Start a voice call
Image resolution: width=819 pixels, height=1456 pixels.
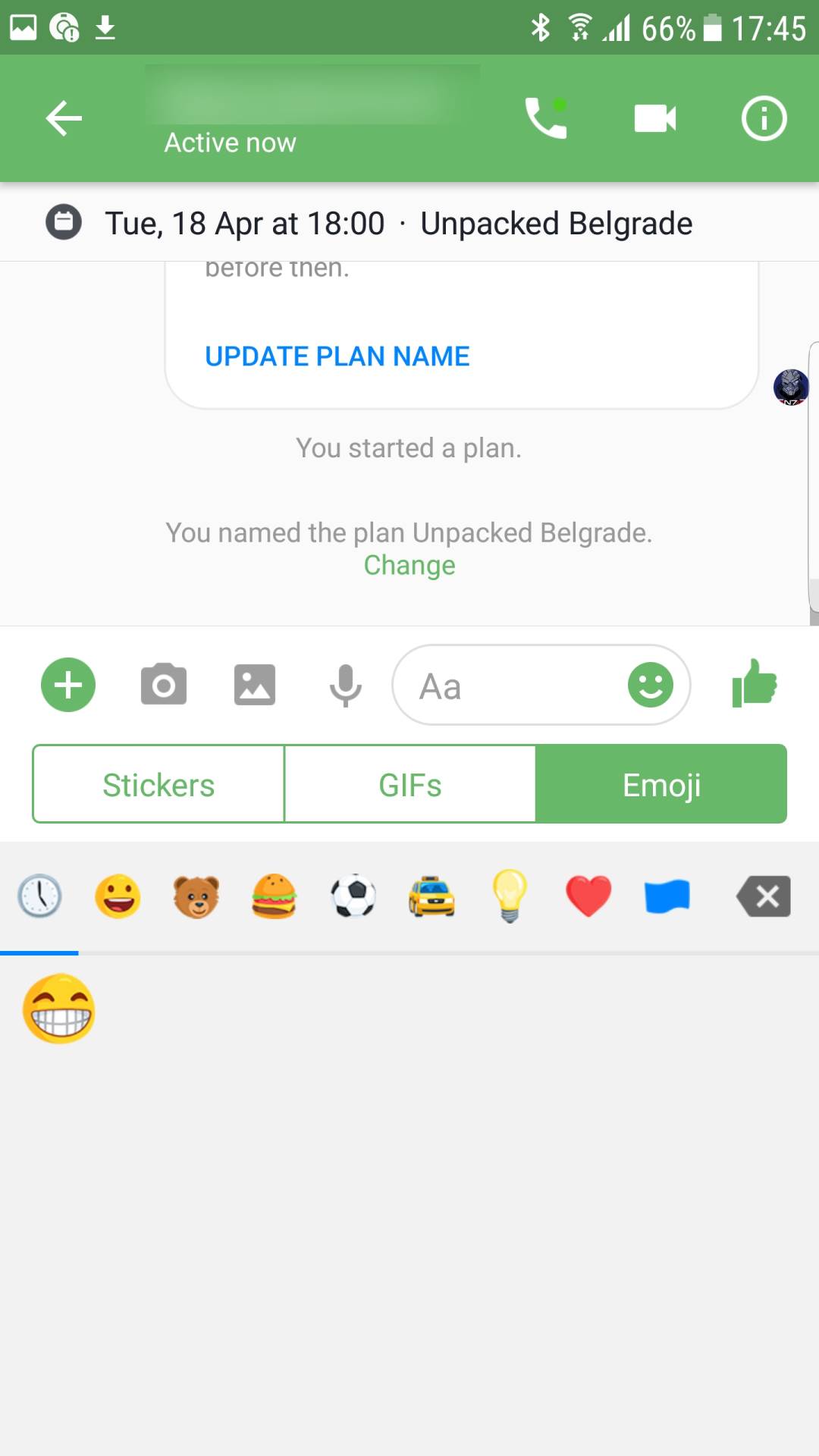click(546, 118)
